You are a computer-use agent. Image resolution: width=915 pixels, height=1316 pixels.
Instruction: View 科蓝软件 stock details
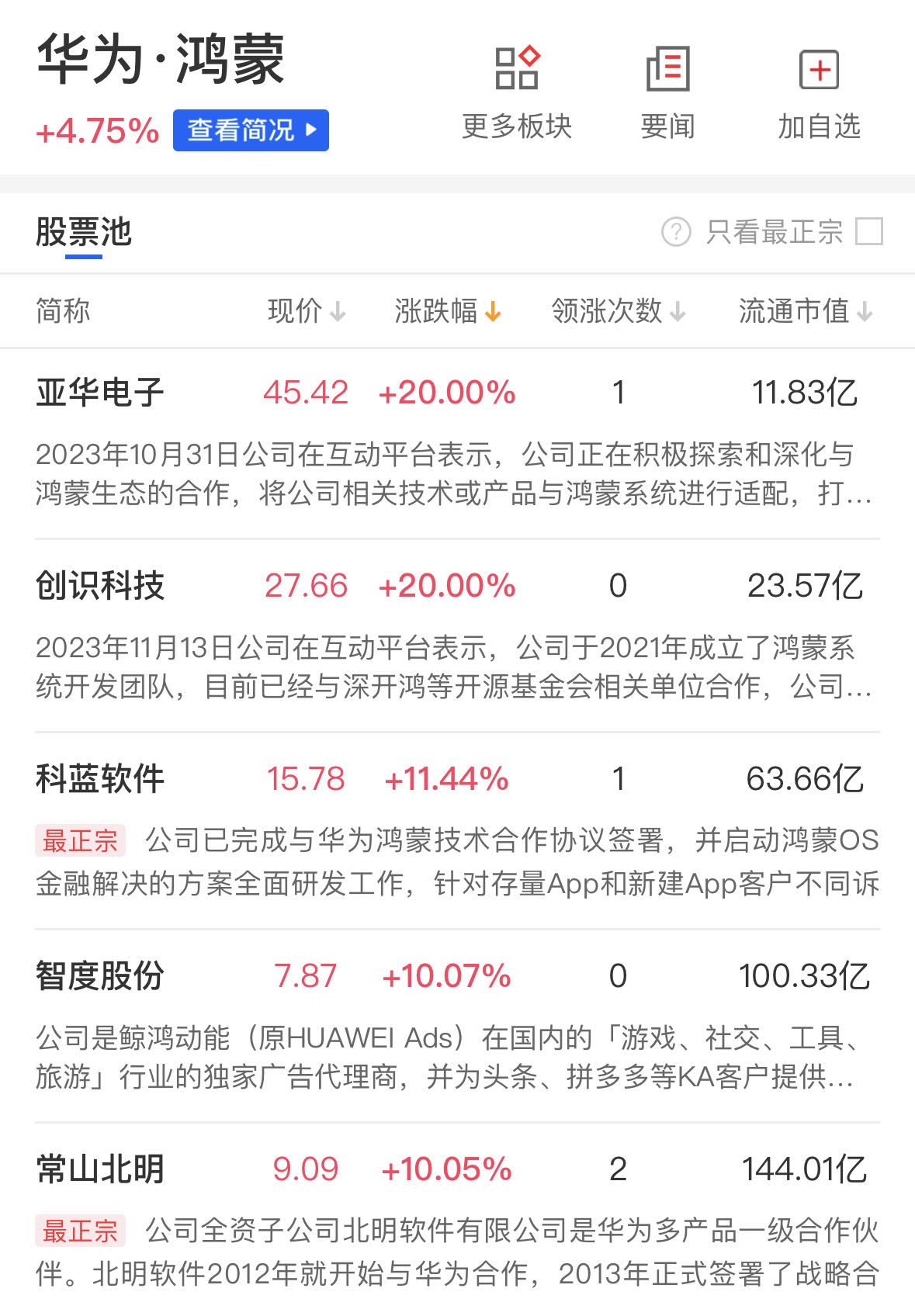pyautogui.click(x=100, y=779)
